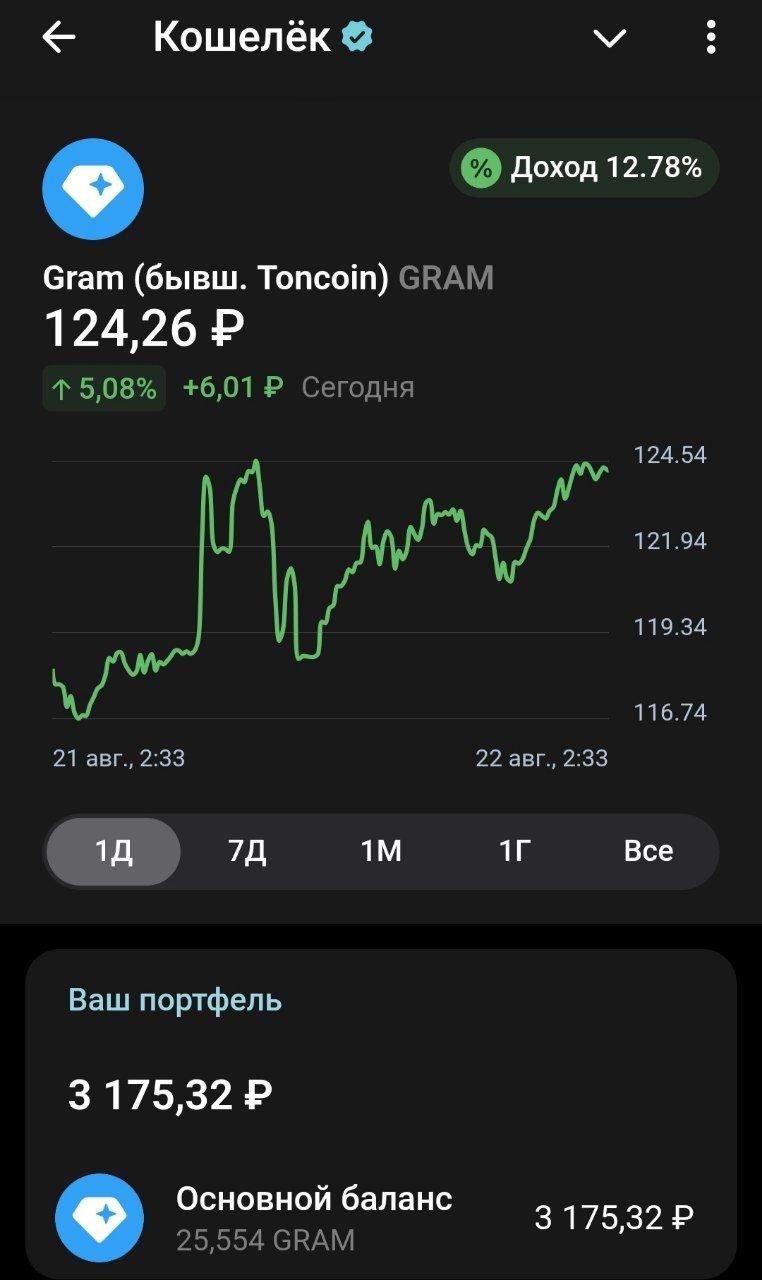
Task: Open the Доход 12.78% chip
Action: pos(584,168)
